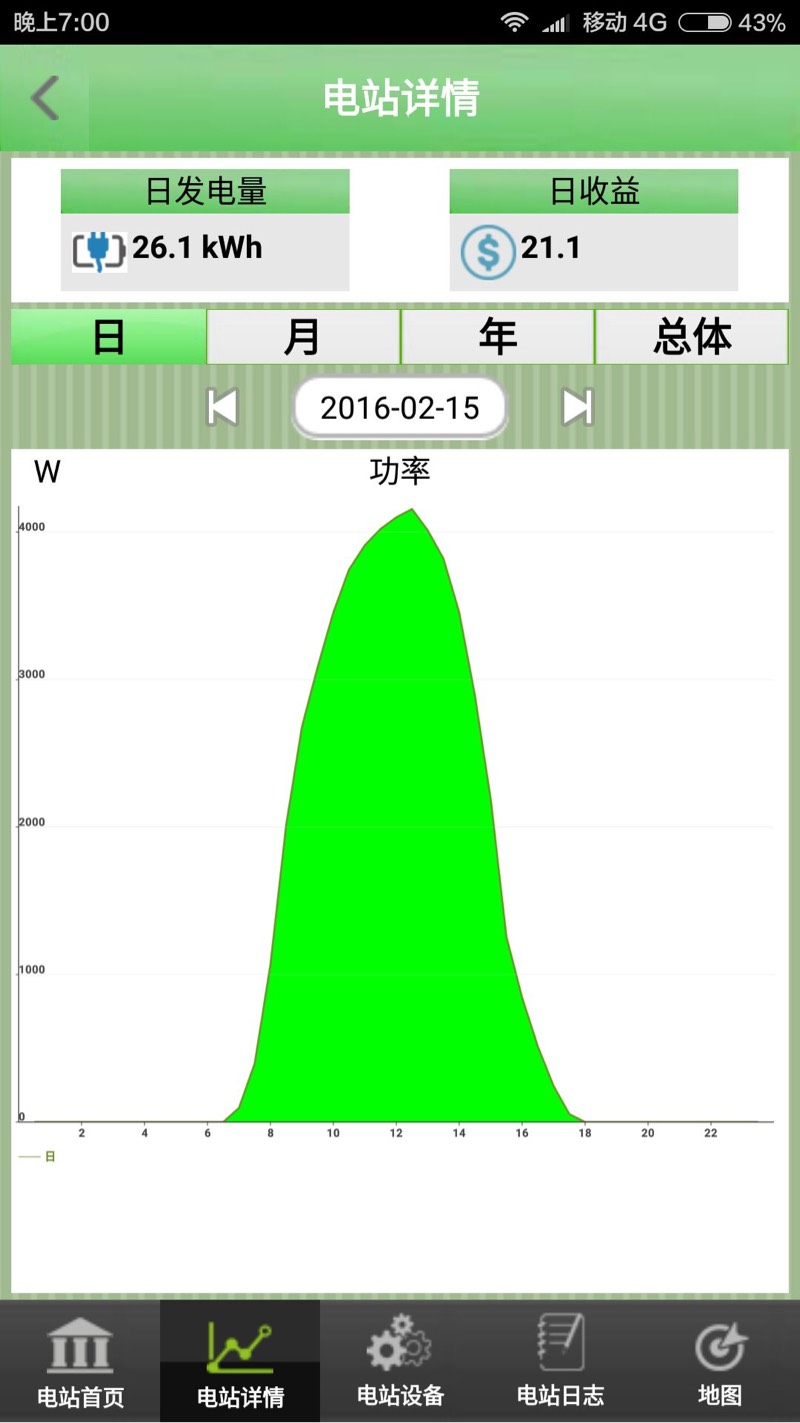Switch to the 月 (month) view
The width and height of the screenshot is (800, 1423).
(x=303, y=337)
